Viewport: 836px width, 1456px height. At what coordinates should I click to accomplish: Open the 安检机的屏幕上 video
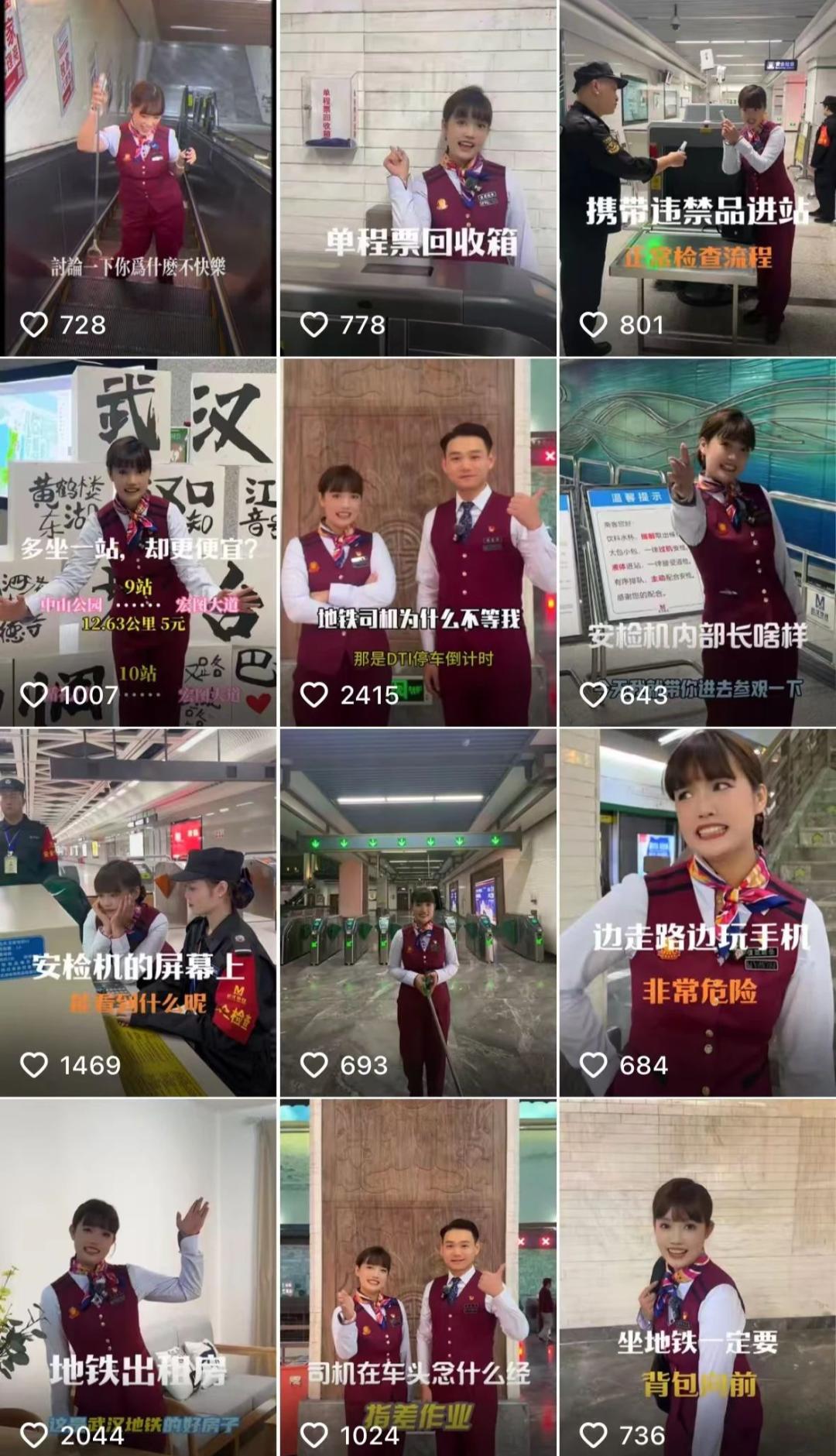(138, 912)
